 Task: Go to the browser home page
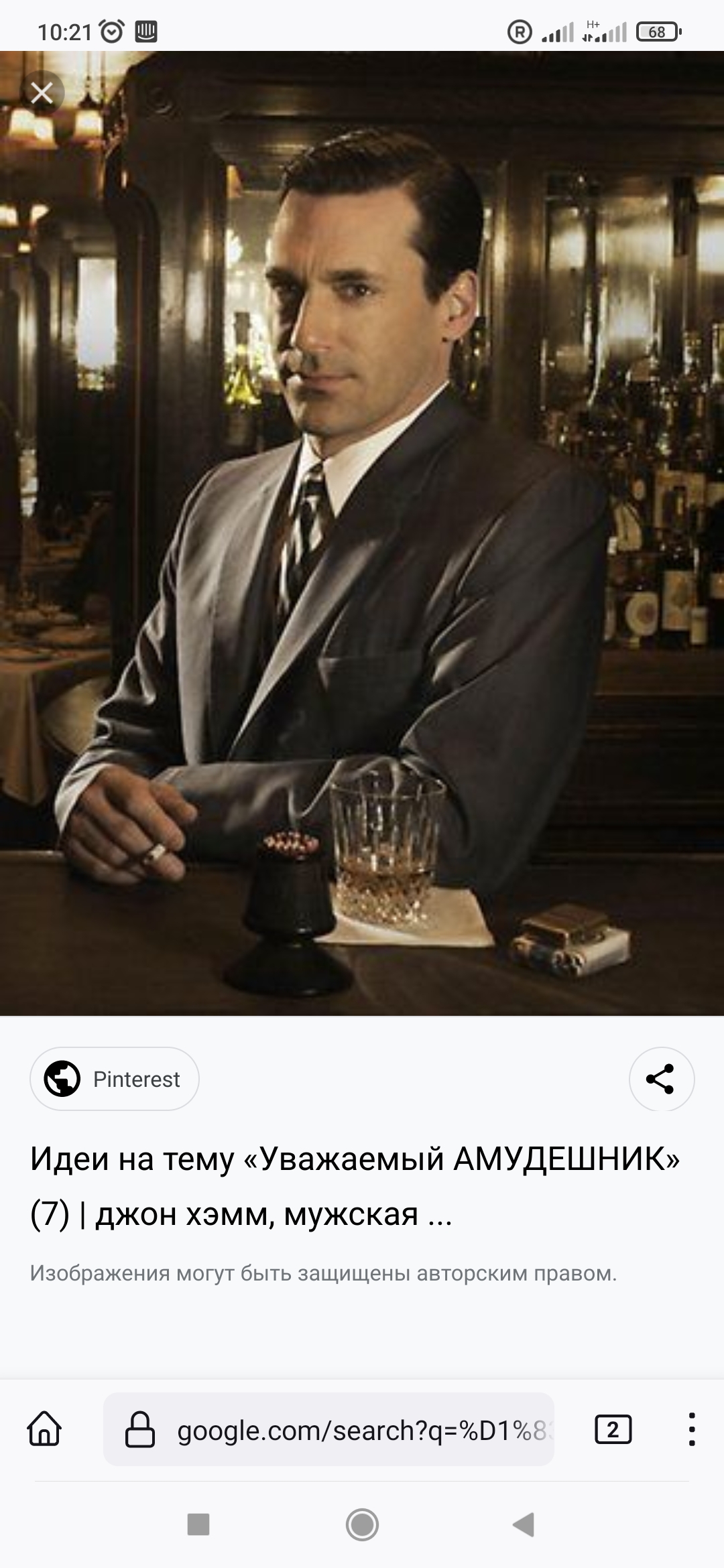[44, 1429]
